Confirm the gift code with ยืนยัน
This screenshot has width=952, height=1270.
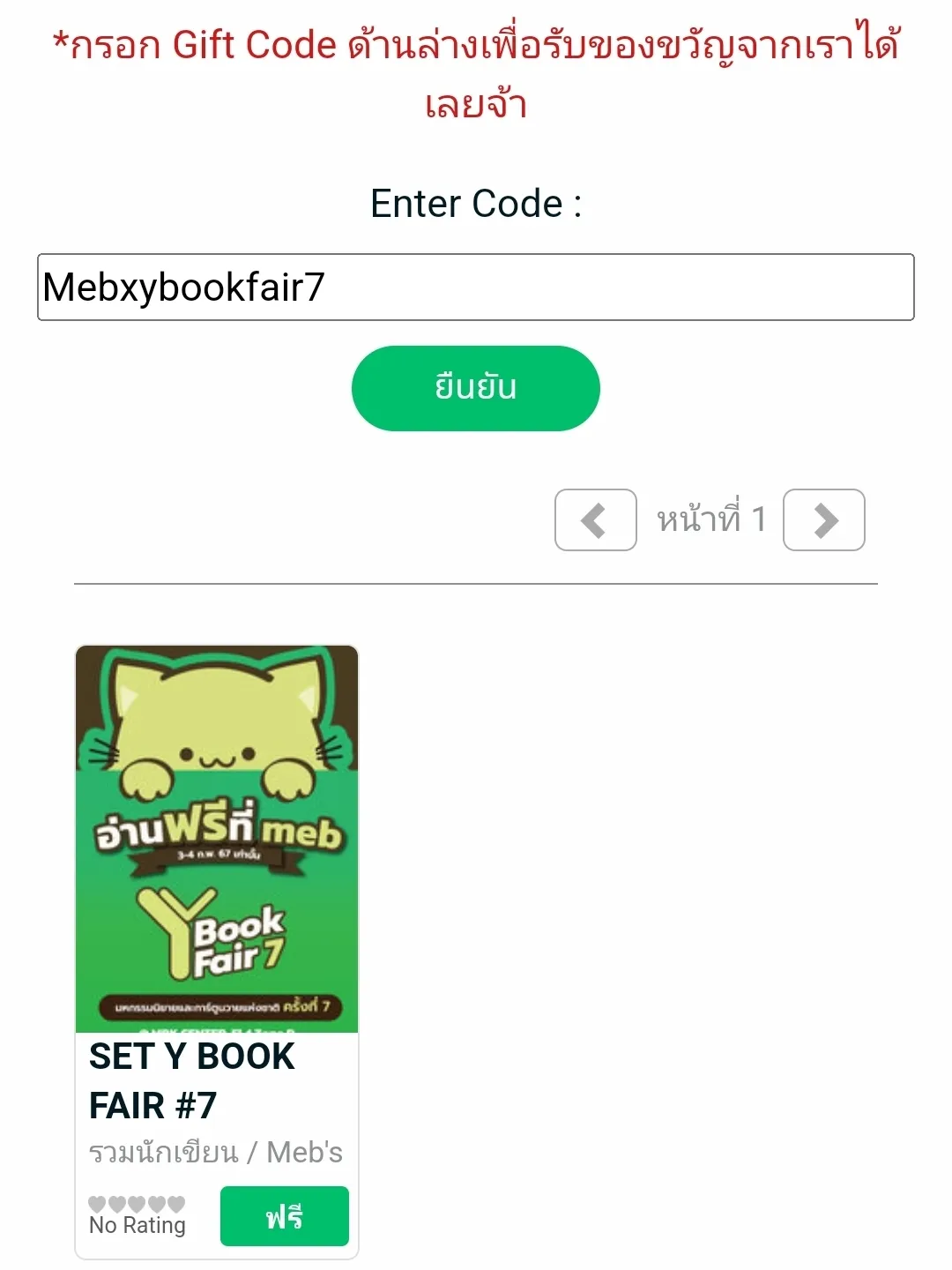point(475,388)
